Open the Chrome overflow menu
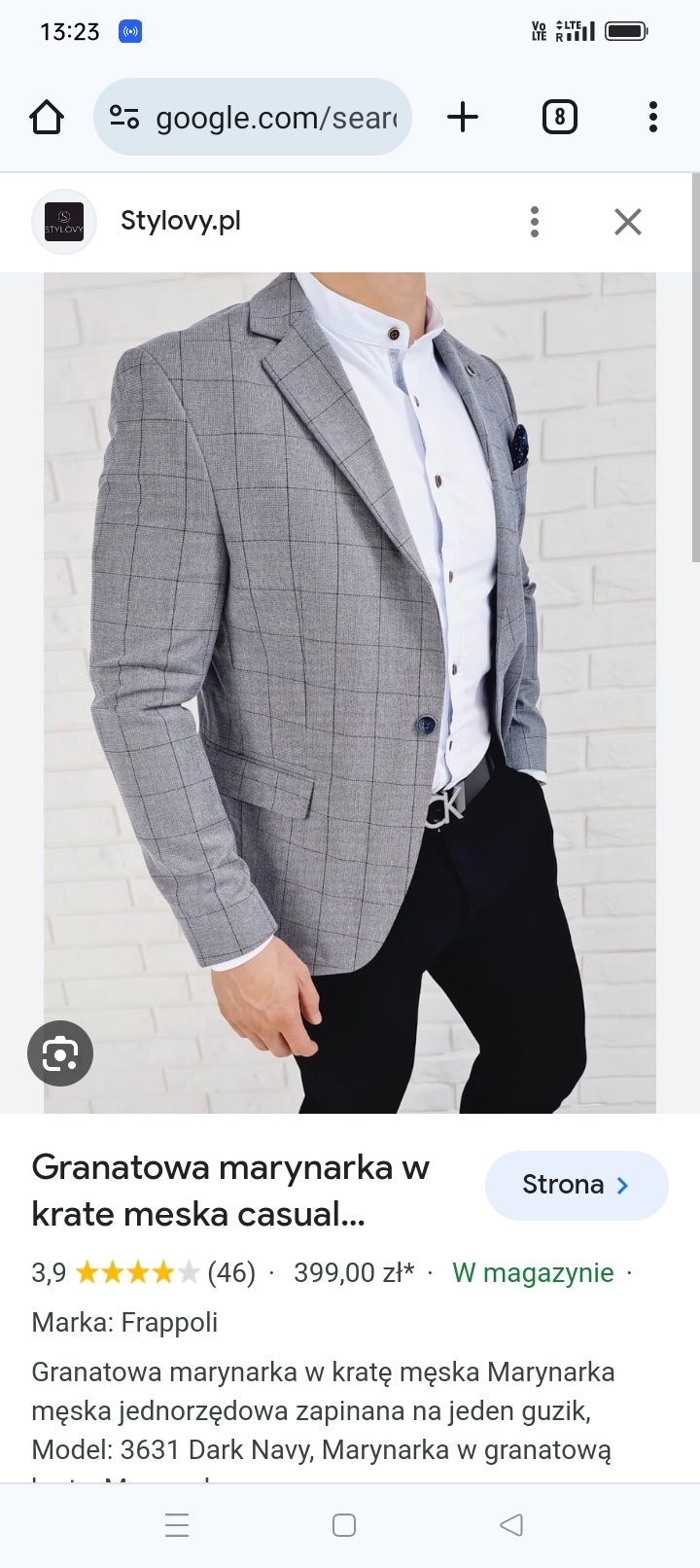700x1568 pixels. 653,118
